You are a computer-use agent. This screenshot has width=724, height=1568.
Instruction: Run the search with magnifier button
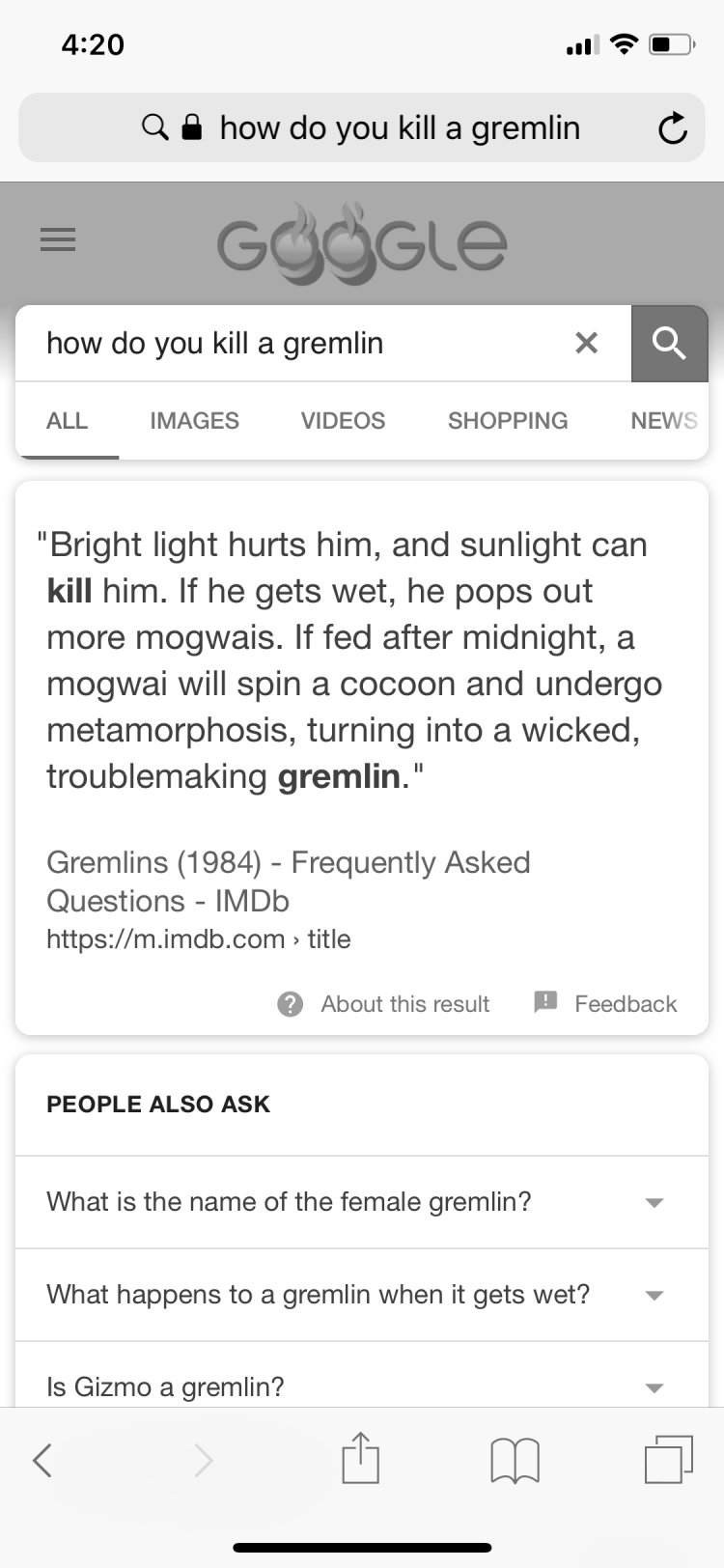669,343
